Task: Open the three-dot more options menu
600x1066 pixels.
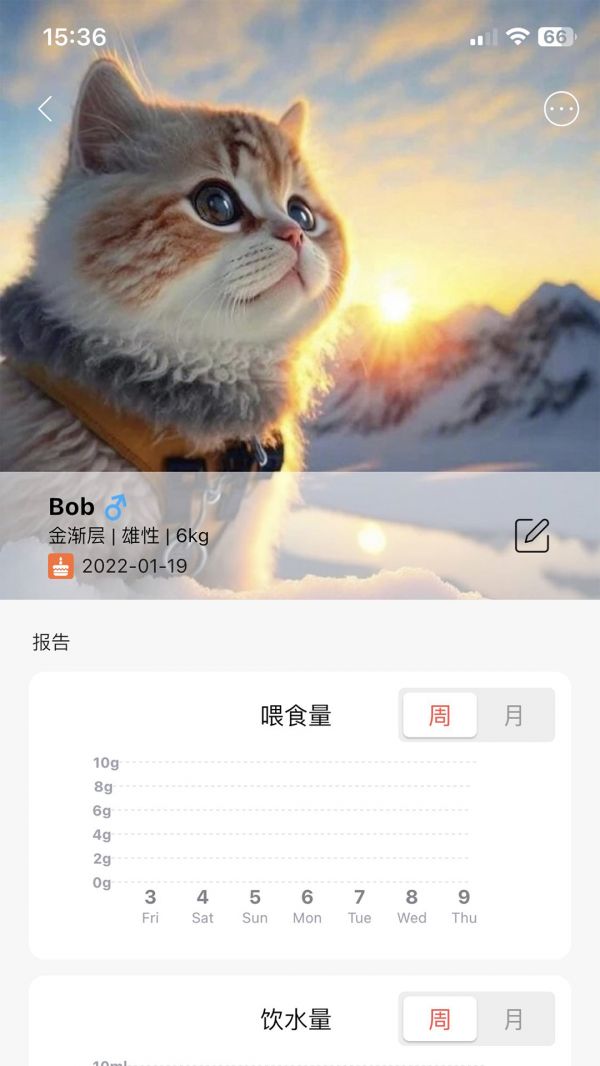Action: 561,109
